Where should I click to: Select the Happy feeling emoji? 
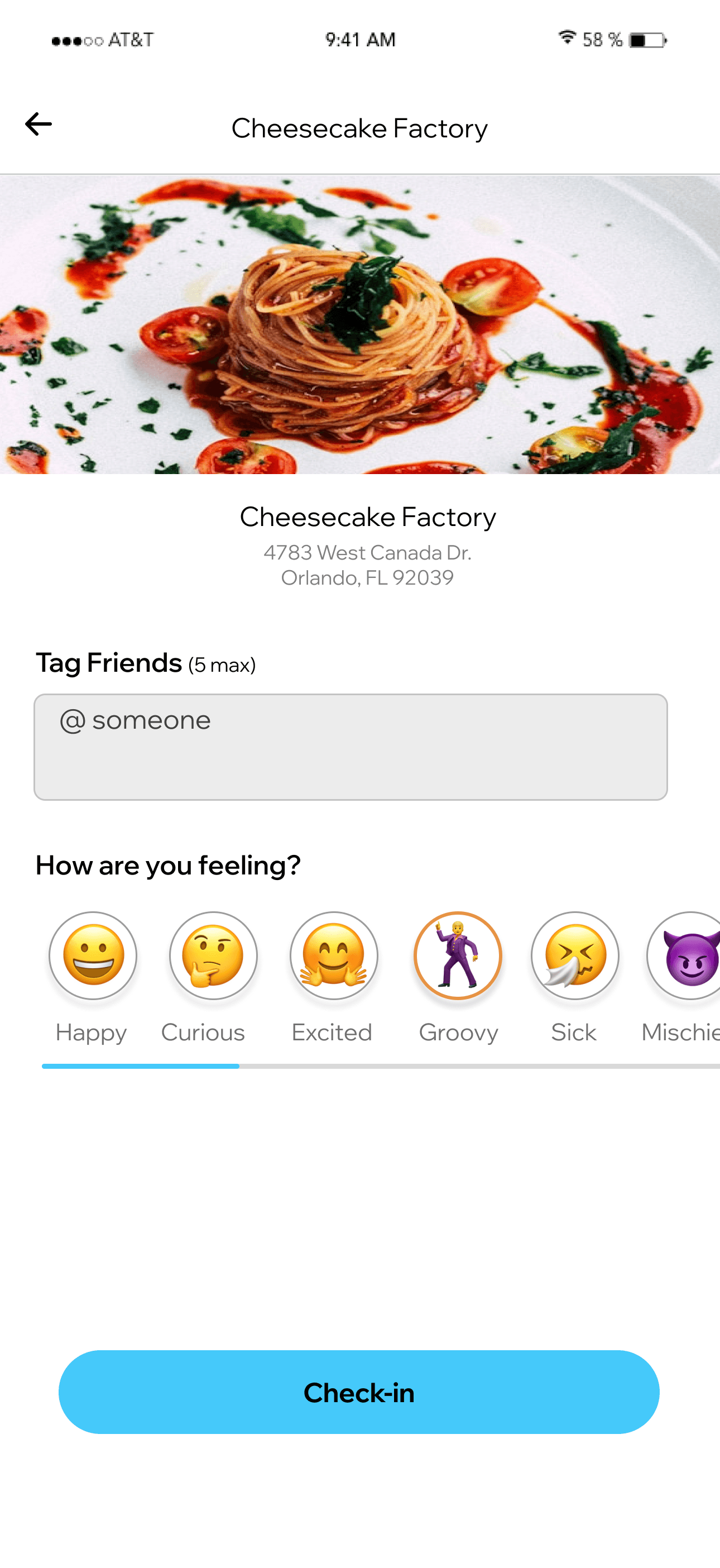pos(93,955)
